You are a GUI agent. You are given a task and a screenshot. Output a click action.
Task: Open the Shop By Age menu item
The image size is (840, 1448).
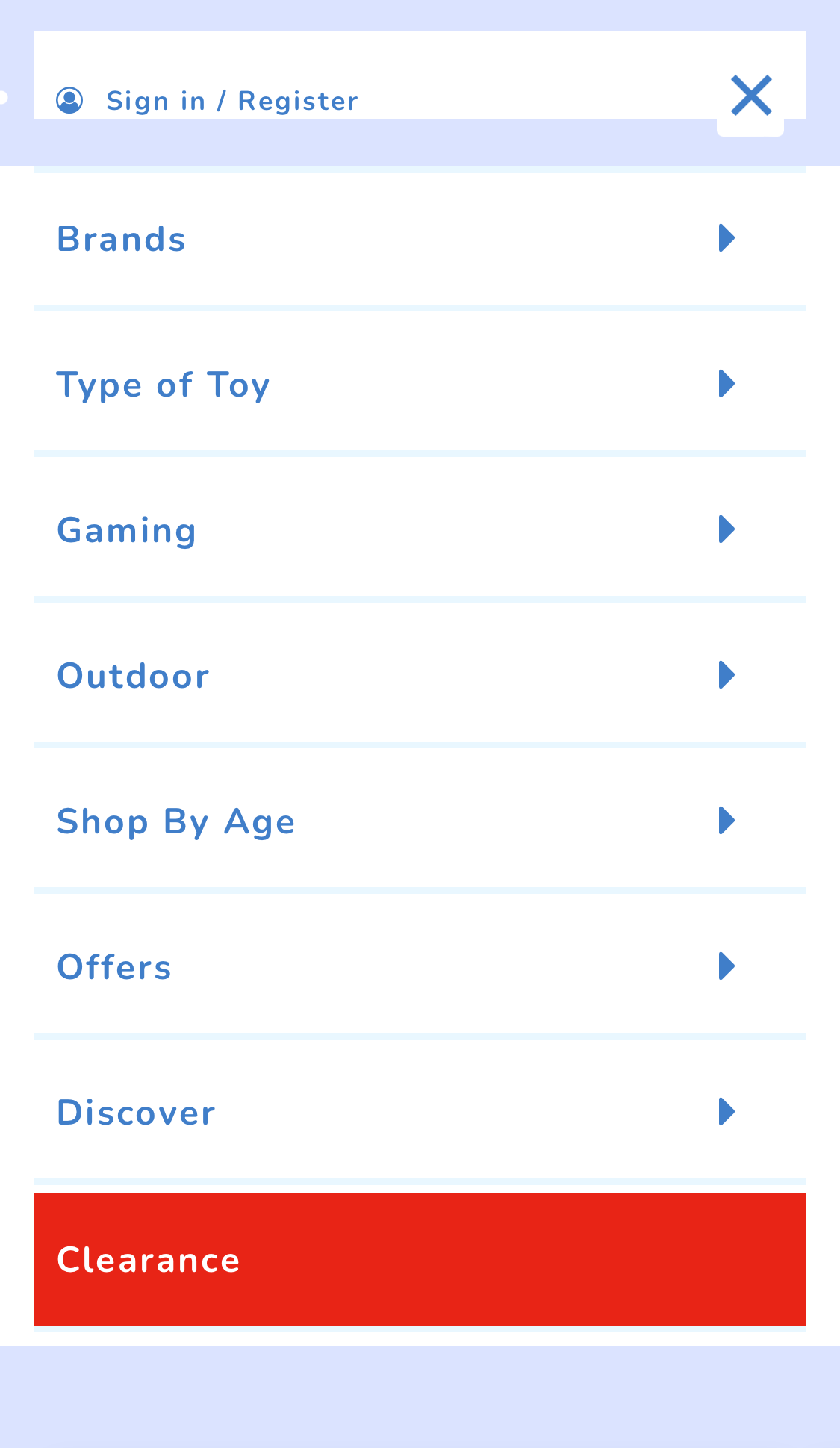pos(175,819)
